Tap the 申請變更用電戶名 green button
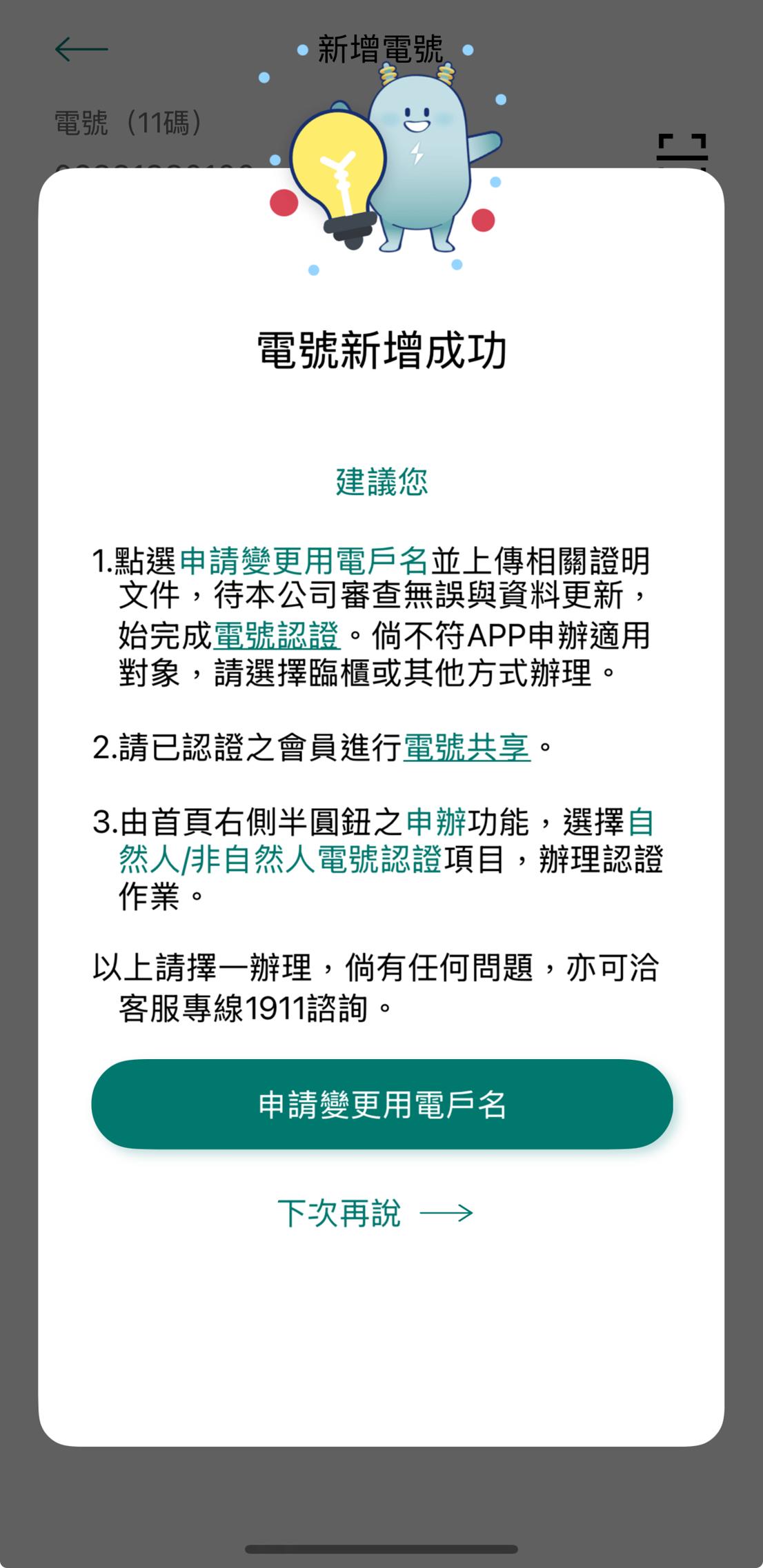The height and width of the screenshot is (1568, 763). tap(381, 1105)
